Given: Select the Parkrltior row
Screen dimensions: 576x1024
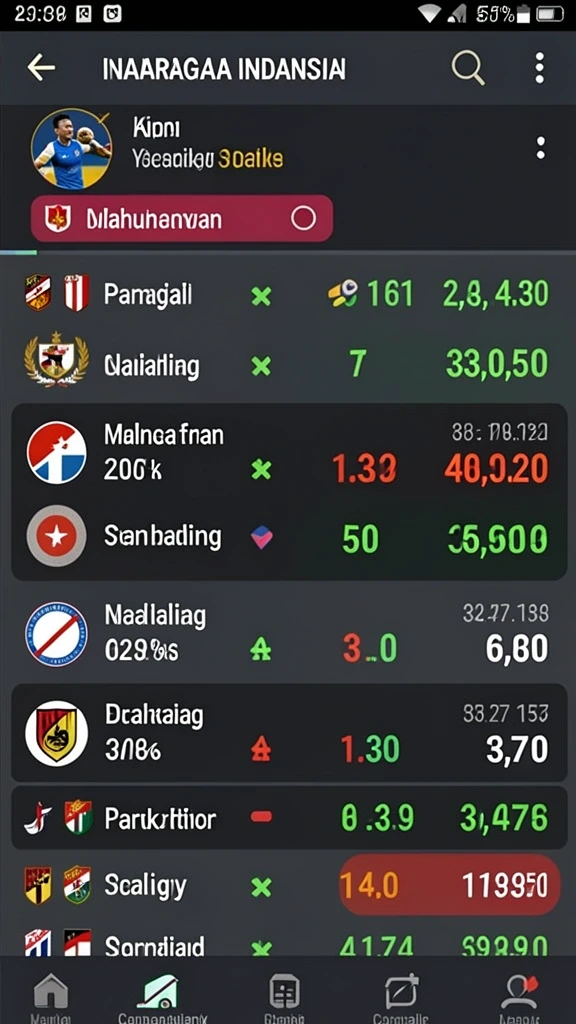Looking at the screenshot, I should click(x=288, y=818).
